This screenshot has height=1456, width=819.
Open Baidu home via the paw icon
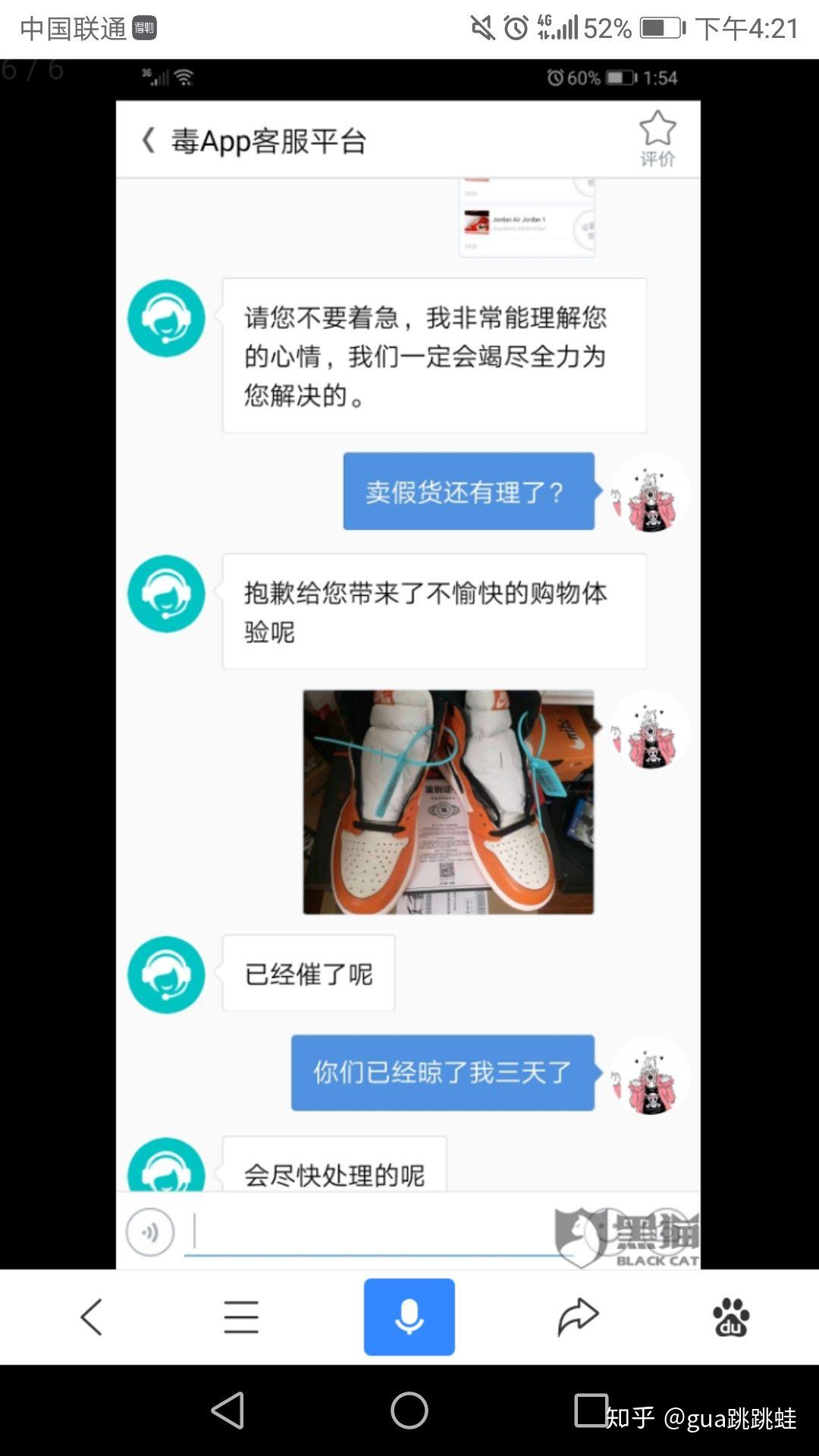(731, 1316)
